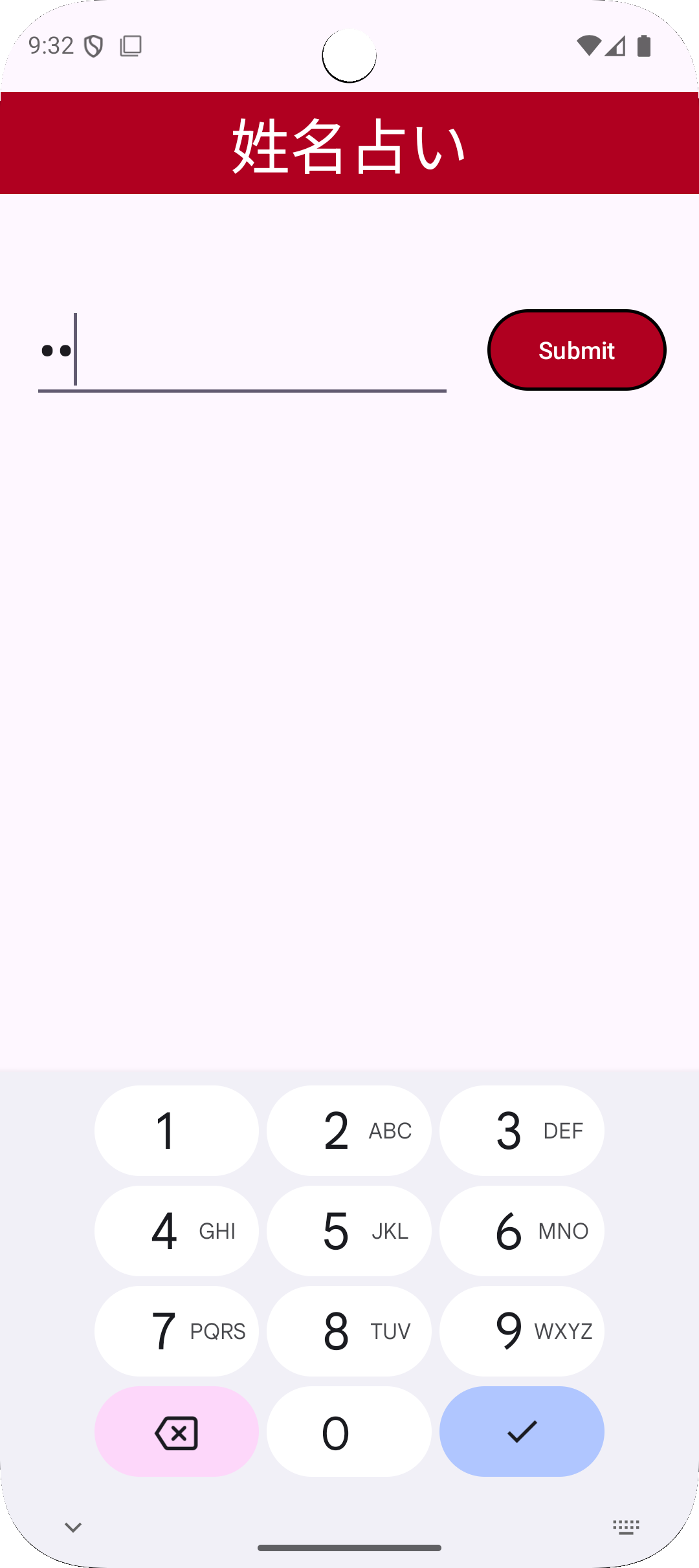
Task: Tap the 7 PQRS key
Action: pos(177,1331)
